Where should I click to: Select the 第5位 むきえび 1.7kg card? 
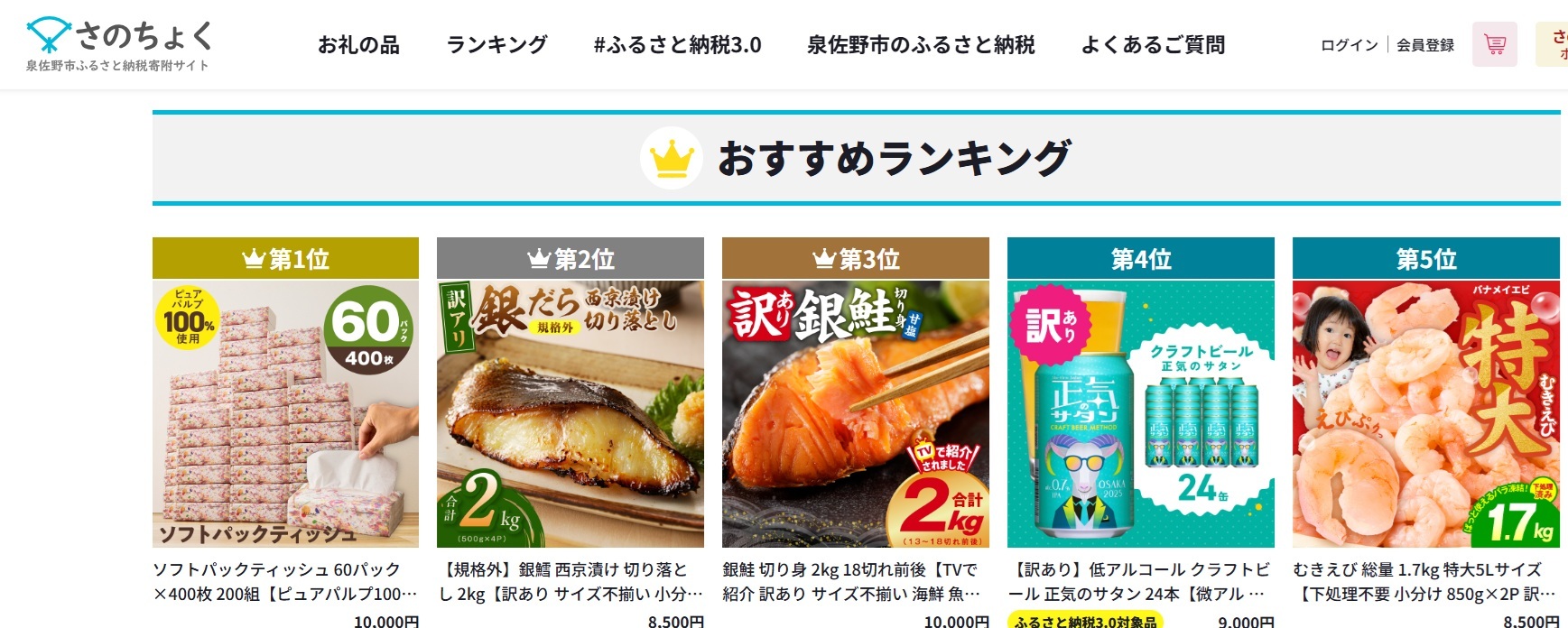[x=1425, y=413]
